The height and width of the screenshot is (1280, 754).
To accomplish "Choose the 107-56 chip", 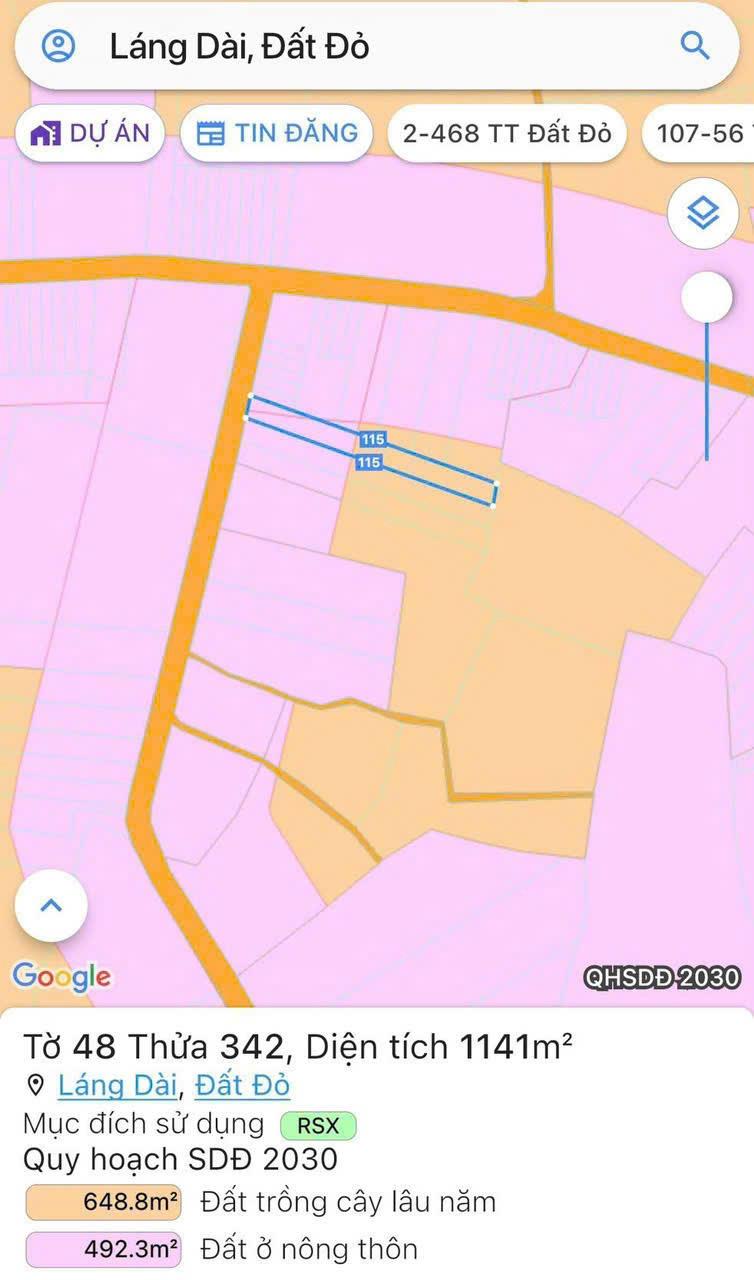I will click(700, 133).
